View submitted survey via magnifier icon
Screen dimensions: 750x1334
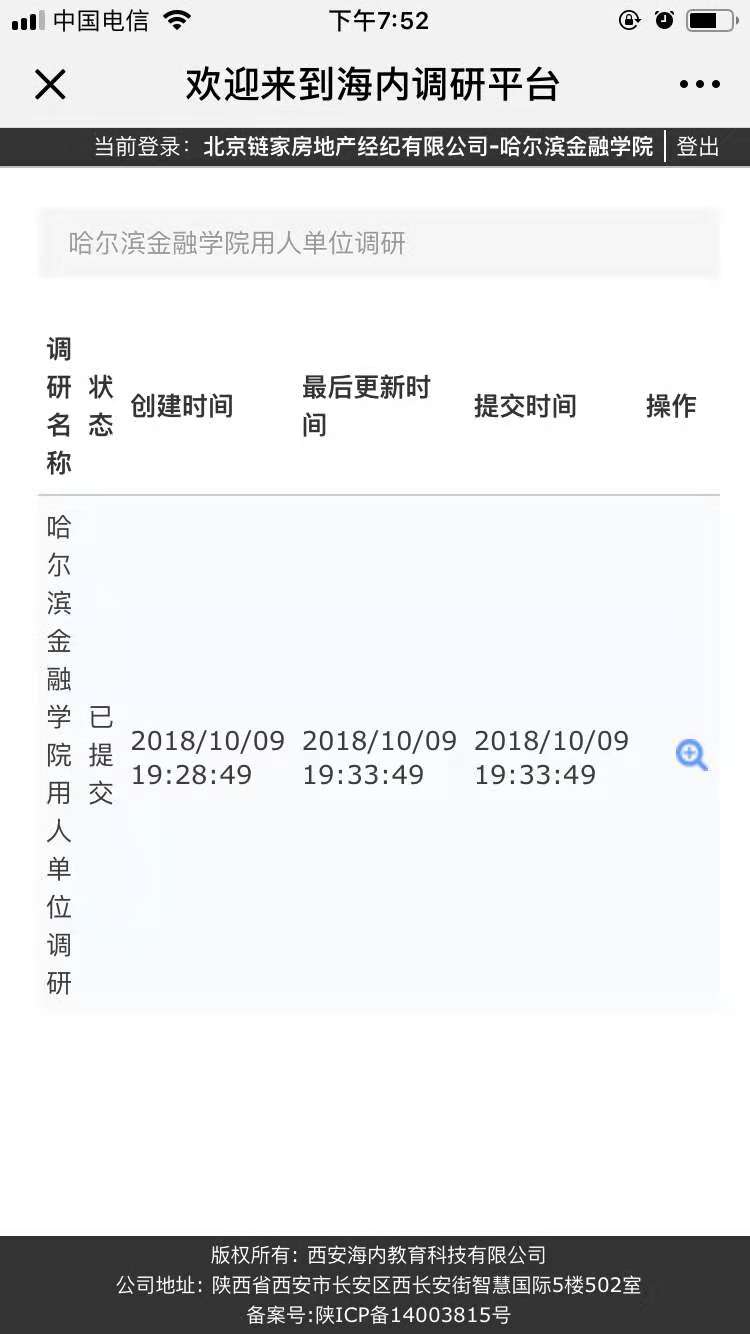[691, 755]
